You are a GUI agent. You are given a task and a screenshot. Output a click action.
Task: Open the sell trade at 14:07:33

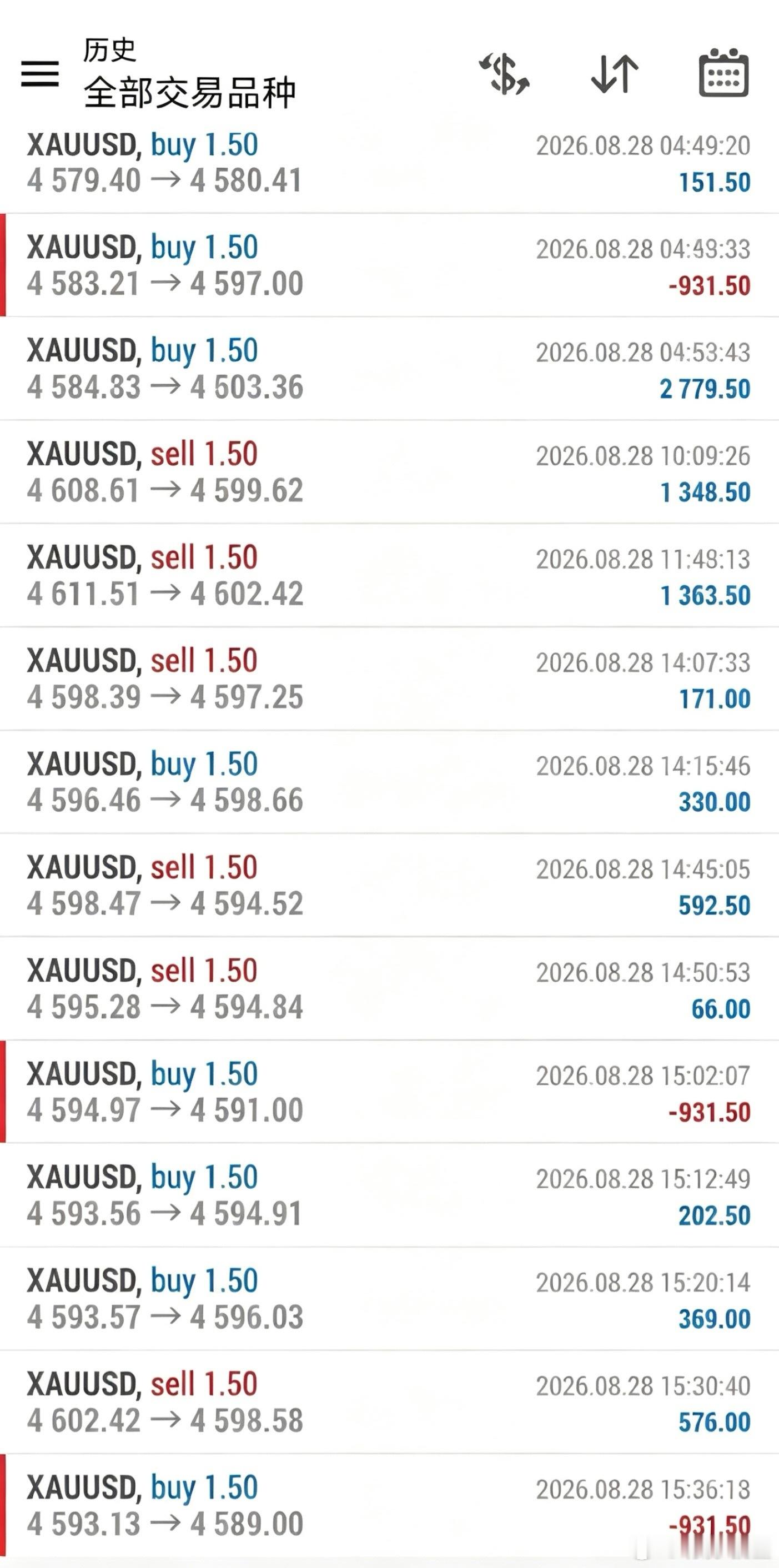(390, 679)
